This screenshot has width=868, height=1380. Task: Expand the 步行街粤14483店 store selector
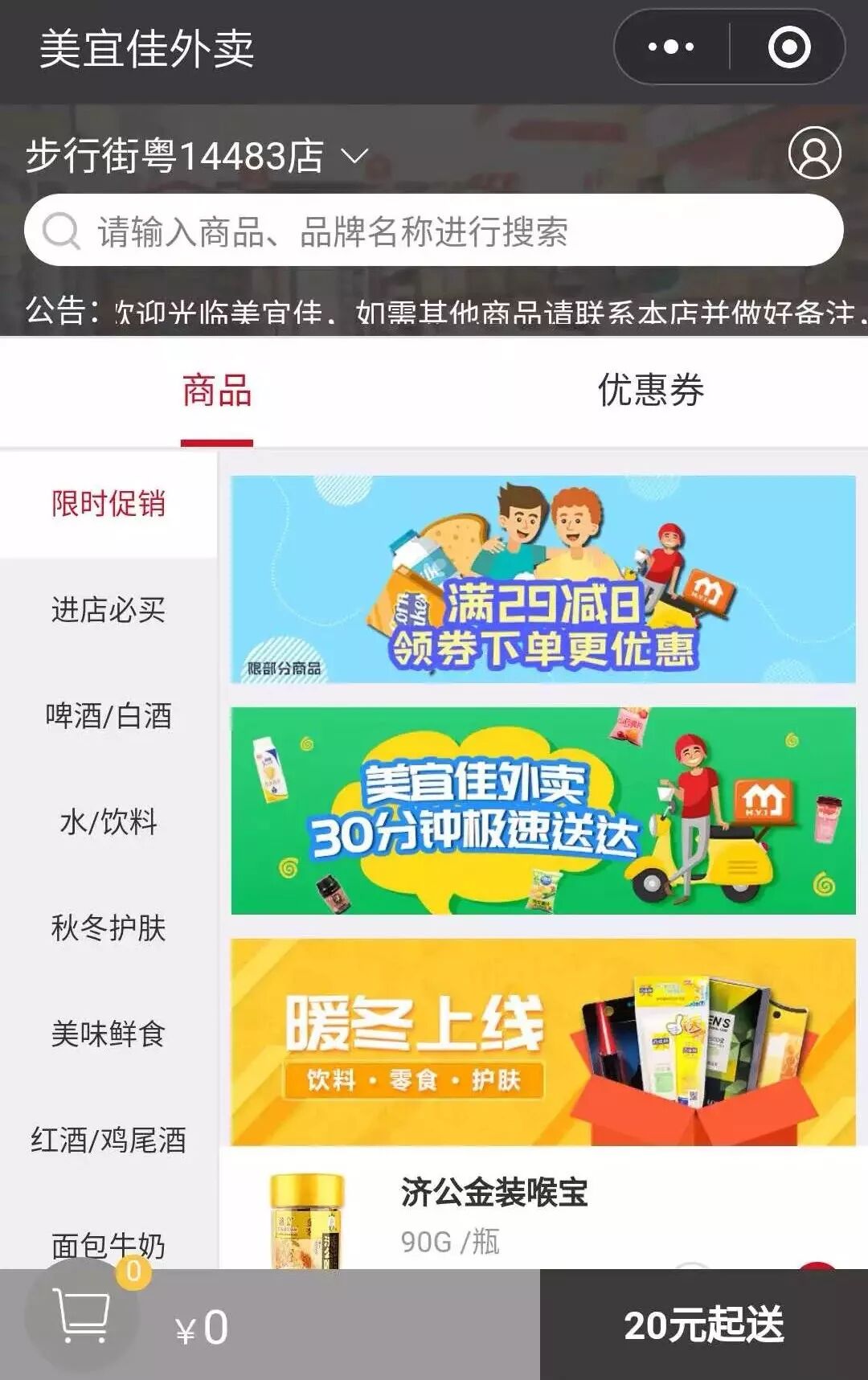pyautogui.click(x=197, y=156)
